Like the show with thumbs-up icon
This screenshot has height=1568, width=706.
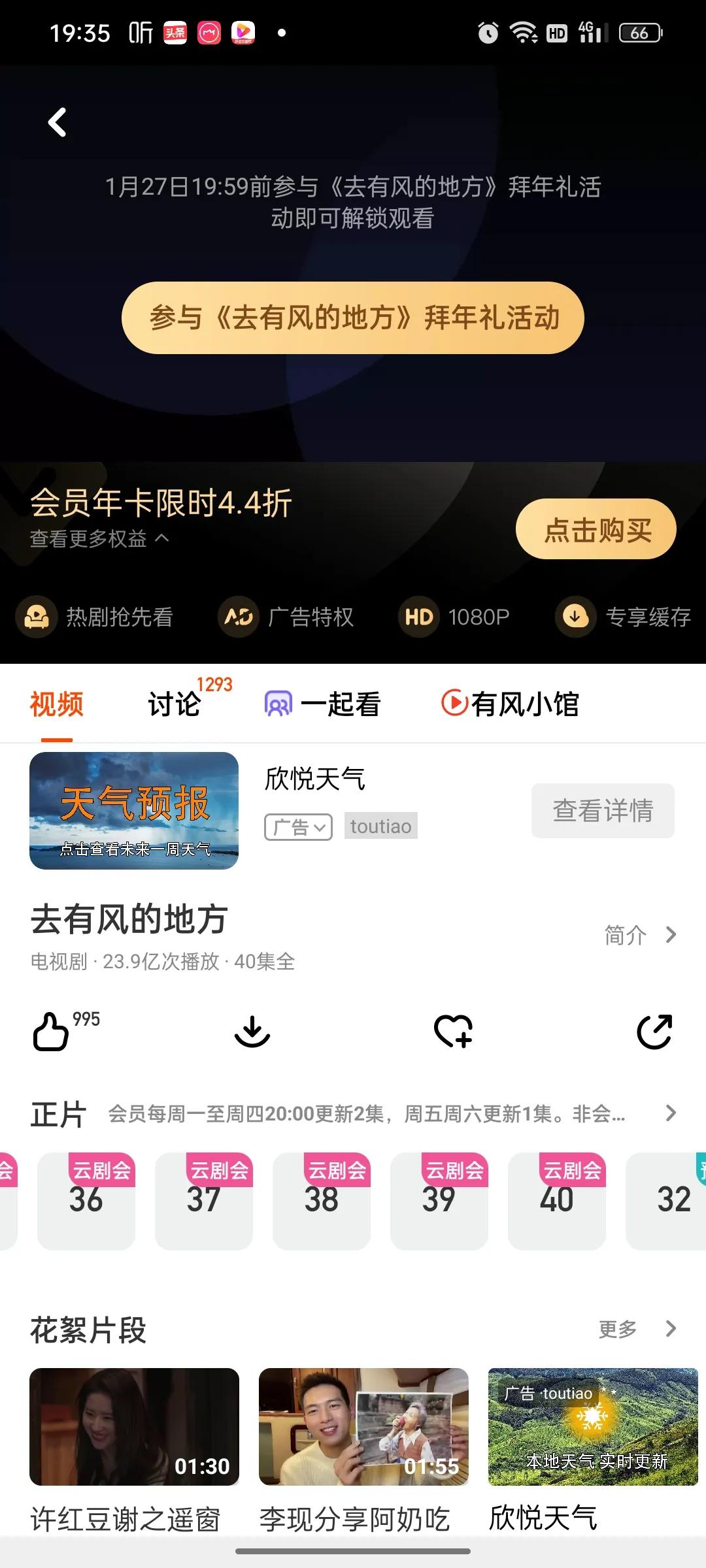click(x=51, y=1032)
